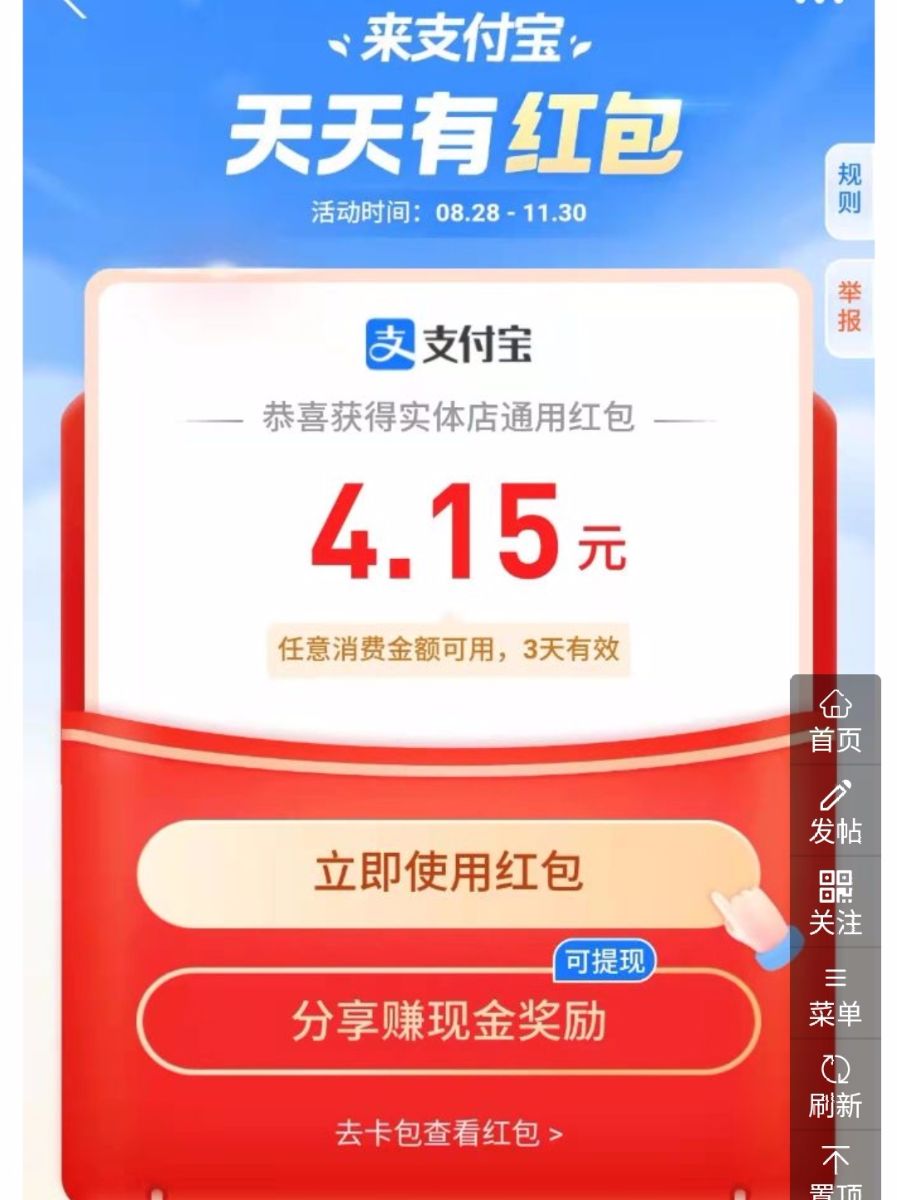The height and width of the screenshot is (1200, 897).
Task: Tap the 关注 QR follow button
Action: (x=835, y=904)
